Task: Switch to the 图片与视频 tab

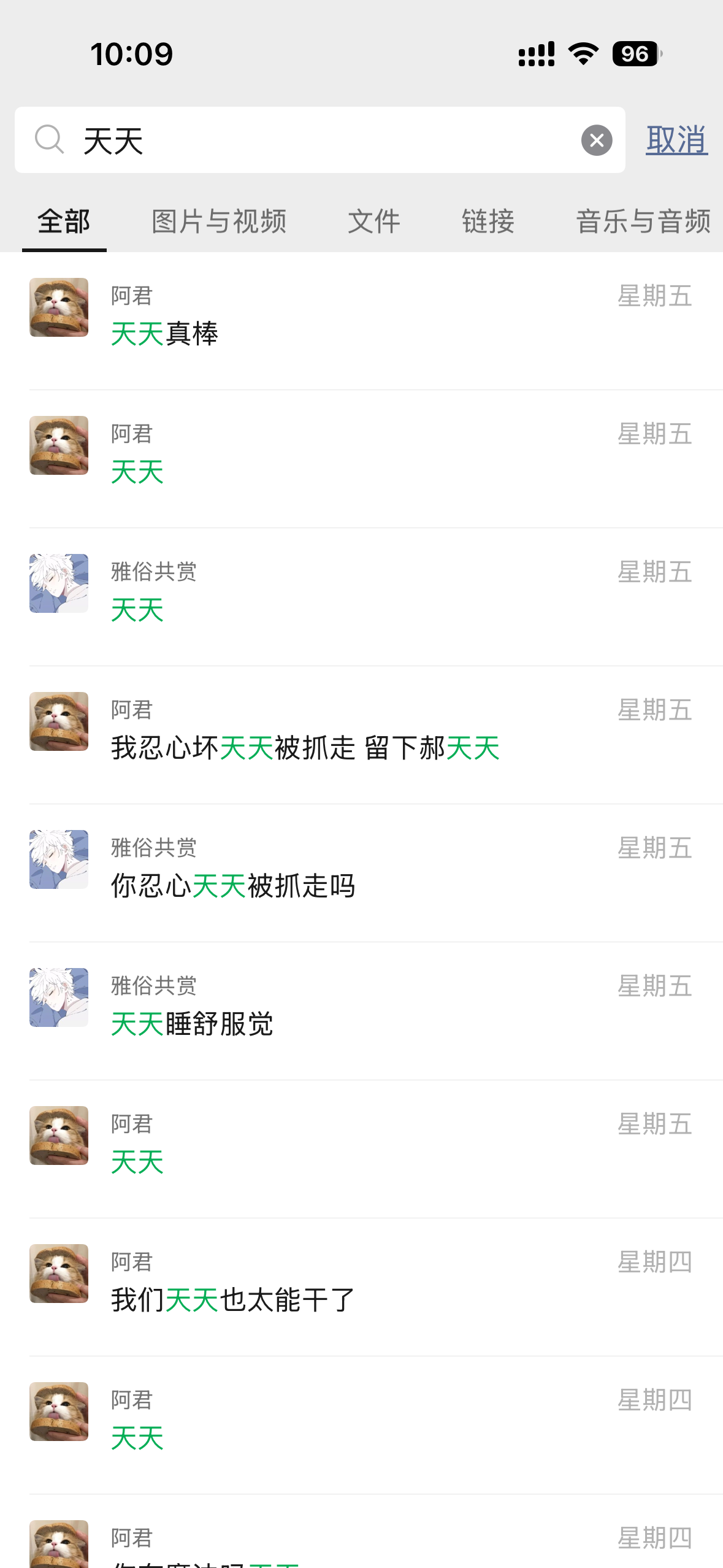Action: click(219, 221)
